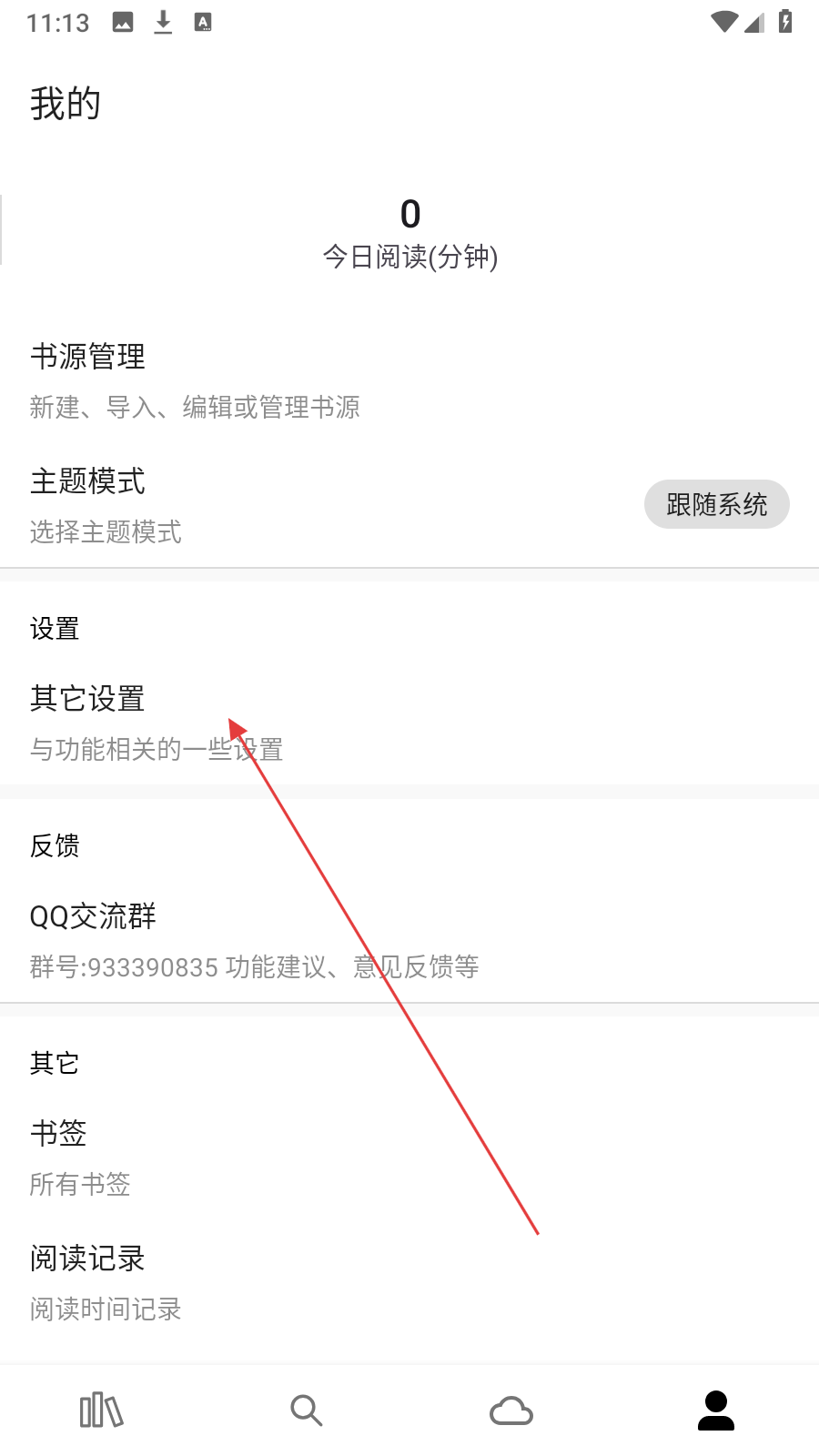Switch to the bookshelf tab

click(x=102, y=1410)
